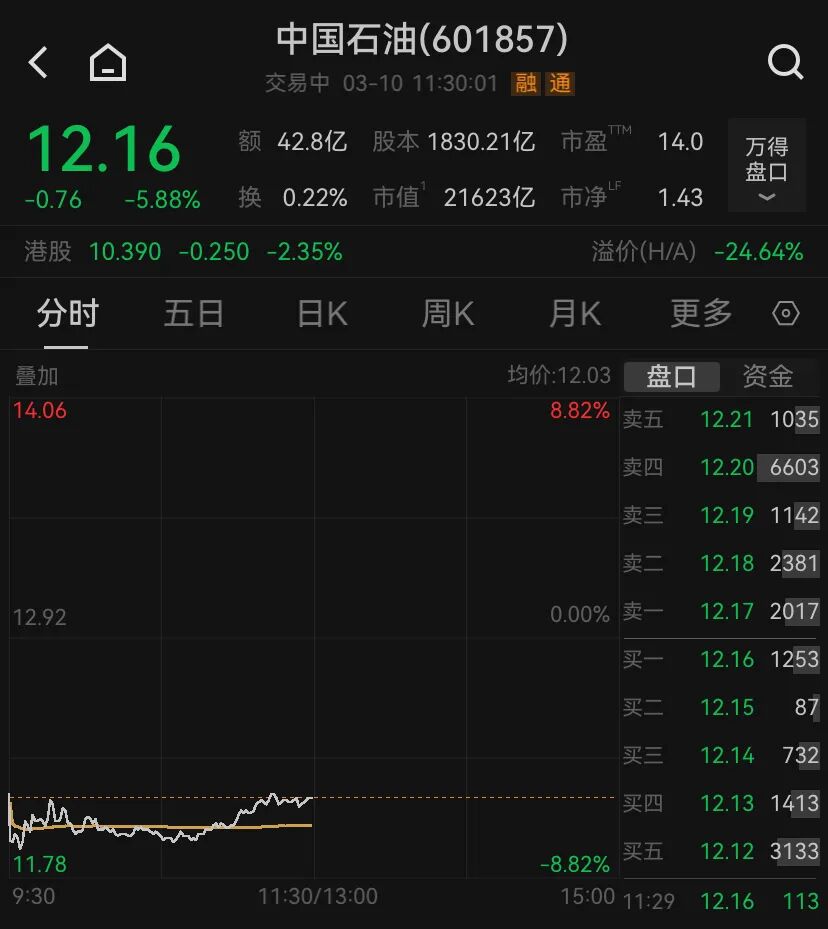This screenshot has width=828, height=929.
Task: Tap the home icon in the top bar
Action: pyautogui.click(x=107, y=60)
